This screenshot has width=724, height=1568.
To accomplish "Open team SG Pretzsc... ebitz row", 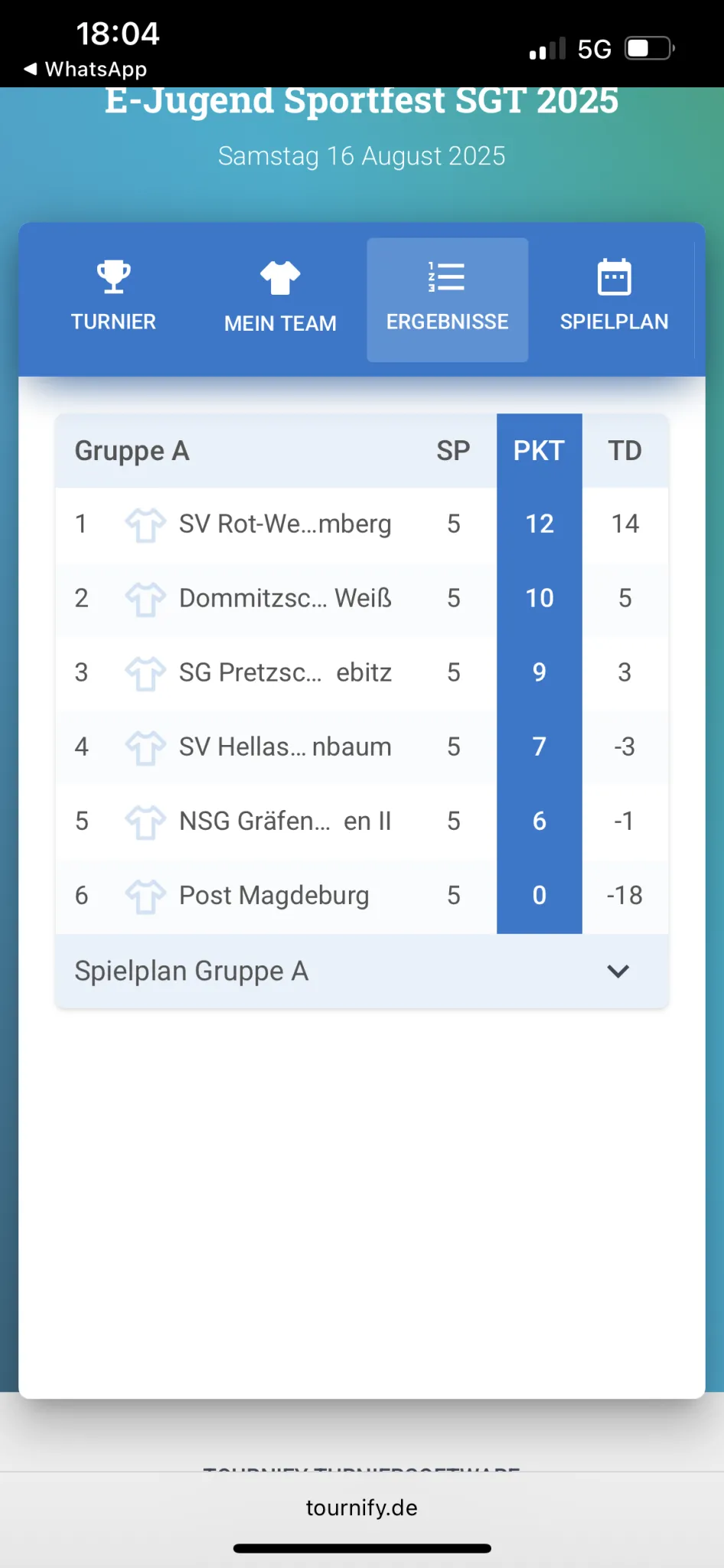I will 285,672.
